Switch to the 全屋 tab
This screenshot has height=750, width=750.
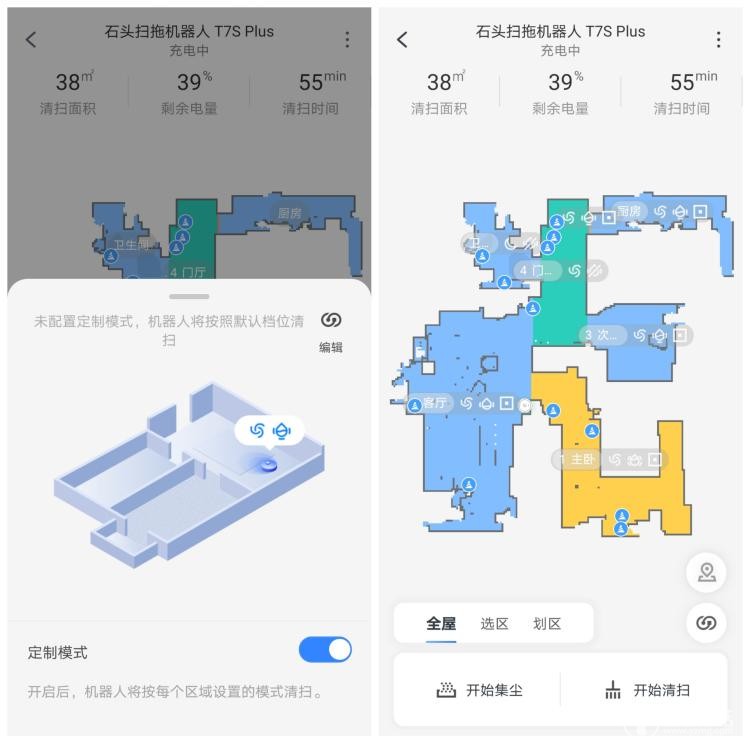click(441, 623)
